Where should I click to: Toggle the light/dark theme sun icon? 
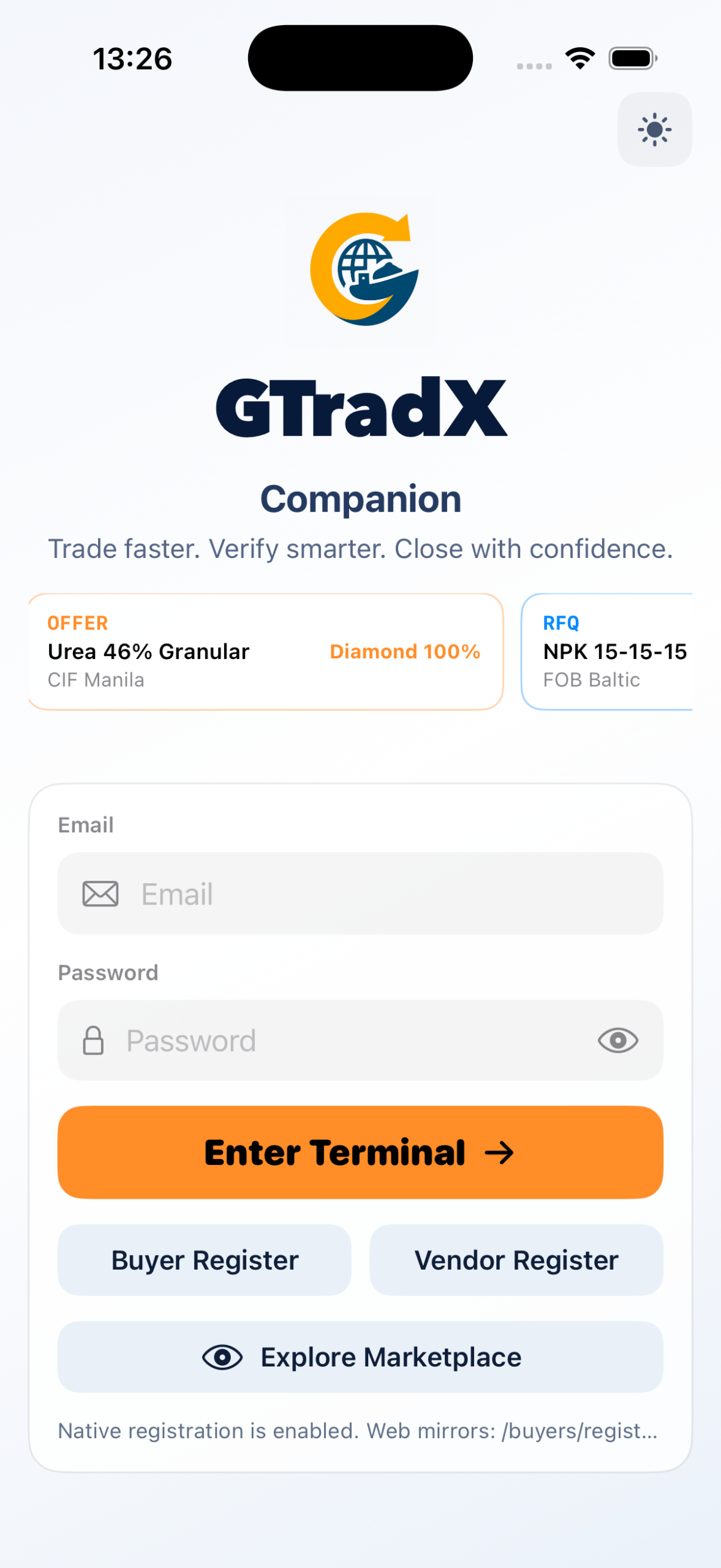tap(654, 129)
